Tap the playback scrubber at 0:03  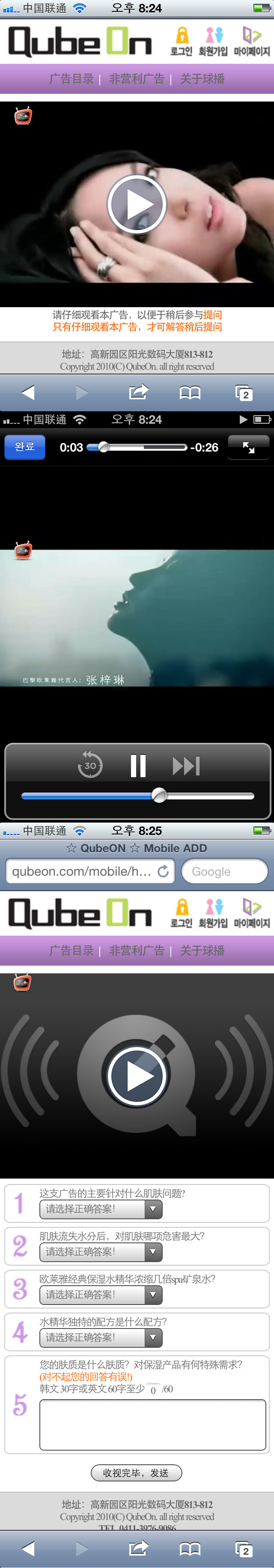(104, 447)
